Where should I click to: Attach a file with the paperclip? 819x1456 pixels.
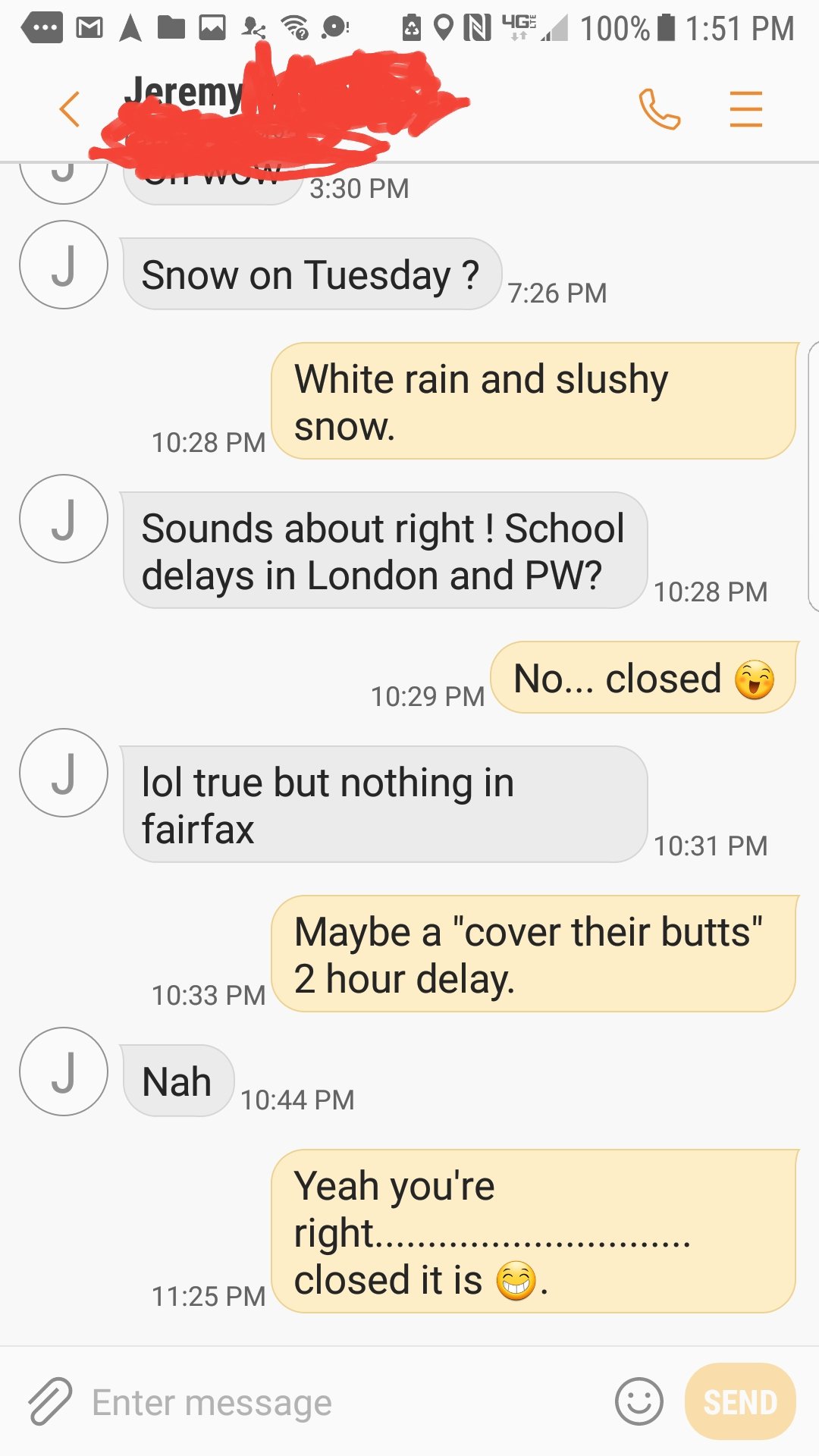tap(50, 1401)
